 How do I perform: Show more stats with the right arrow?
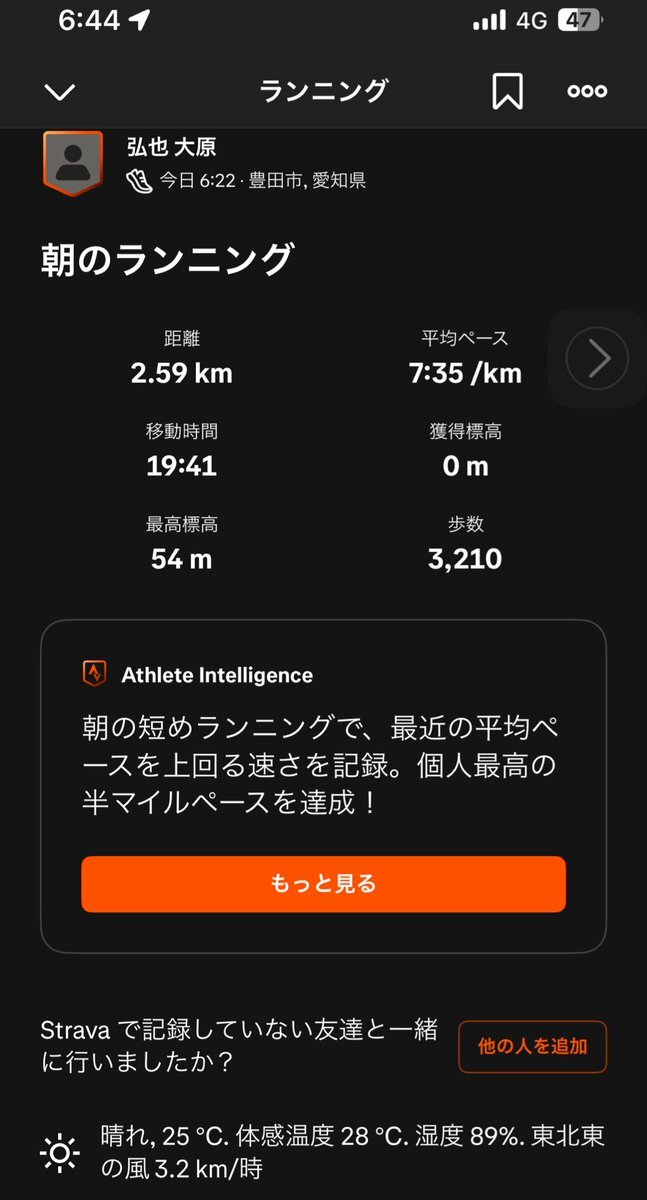click(598, 358)
